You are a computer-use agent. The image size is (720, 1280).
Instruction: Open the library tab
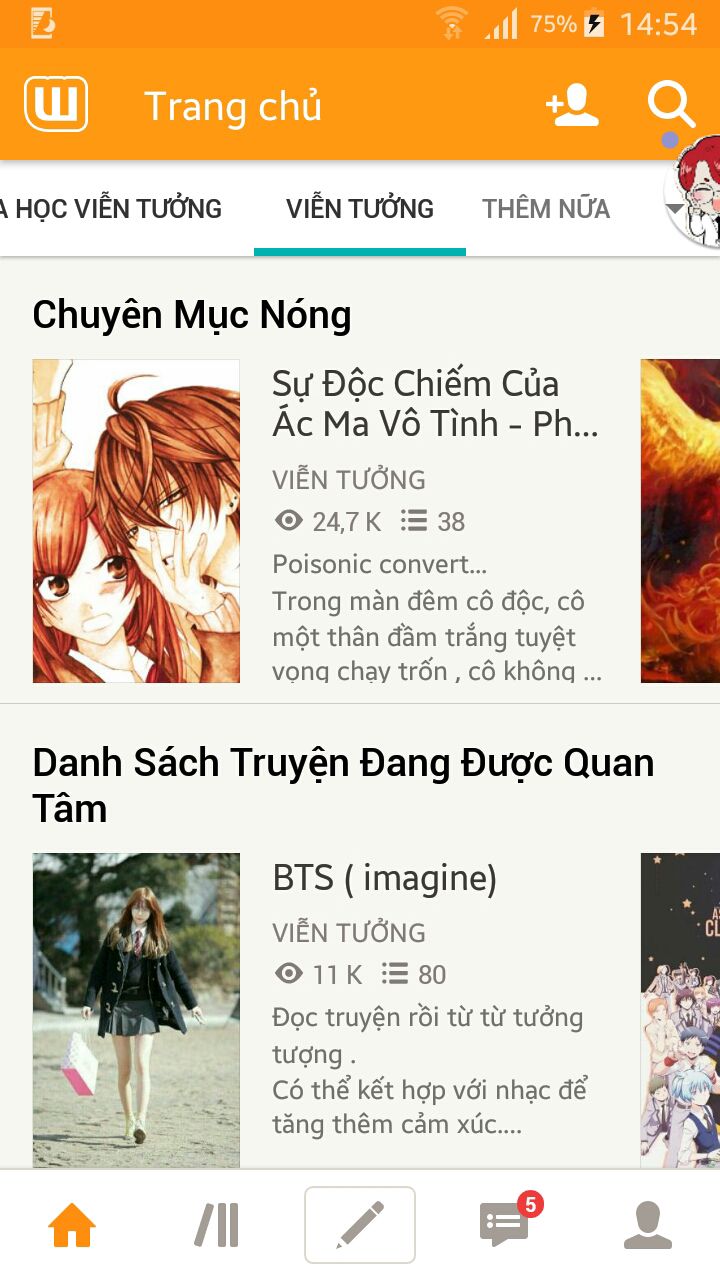217,1225
